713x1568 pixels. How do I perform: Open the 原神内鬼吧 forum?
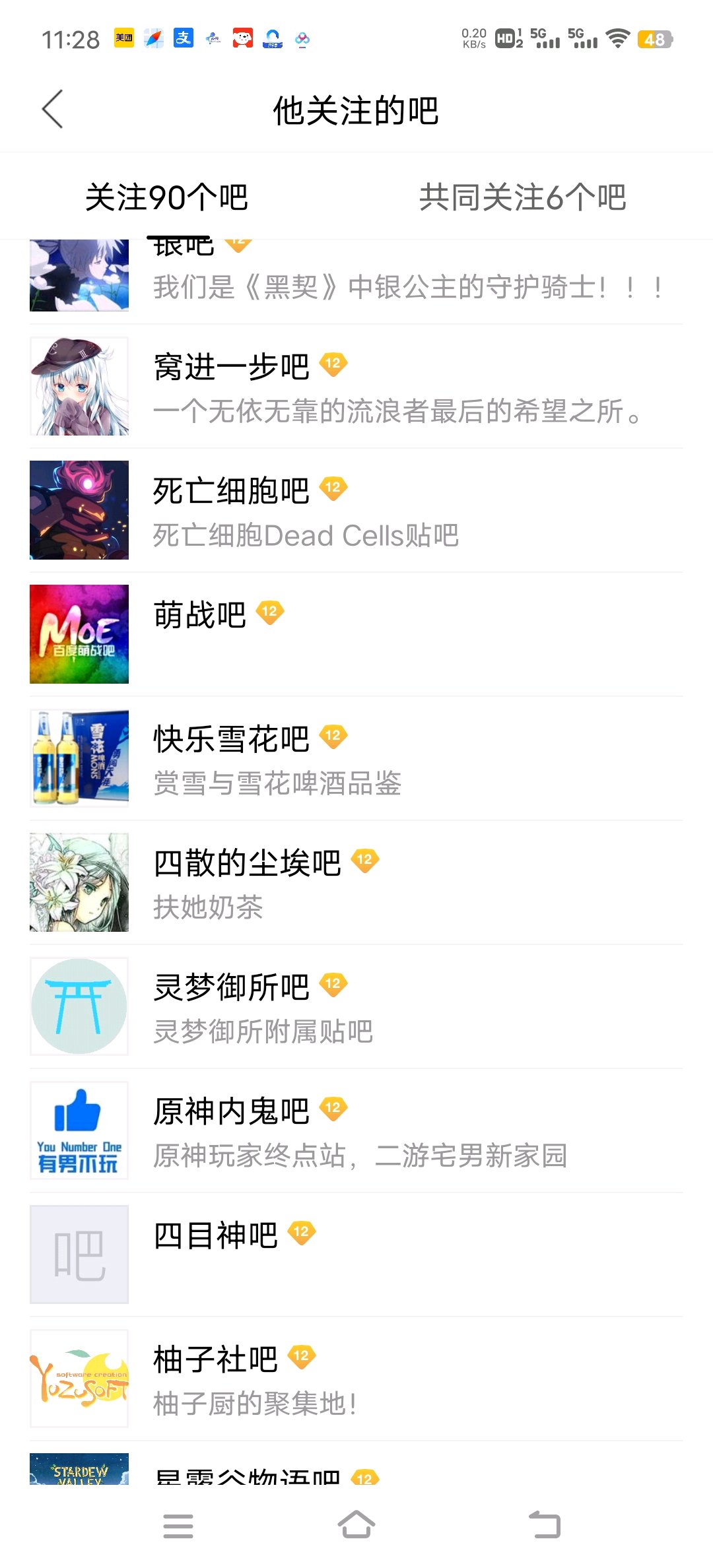[x=356, y=1131]
